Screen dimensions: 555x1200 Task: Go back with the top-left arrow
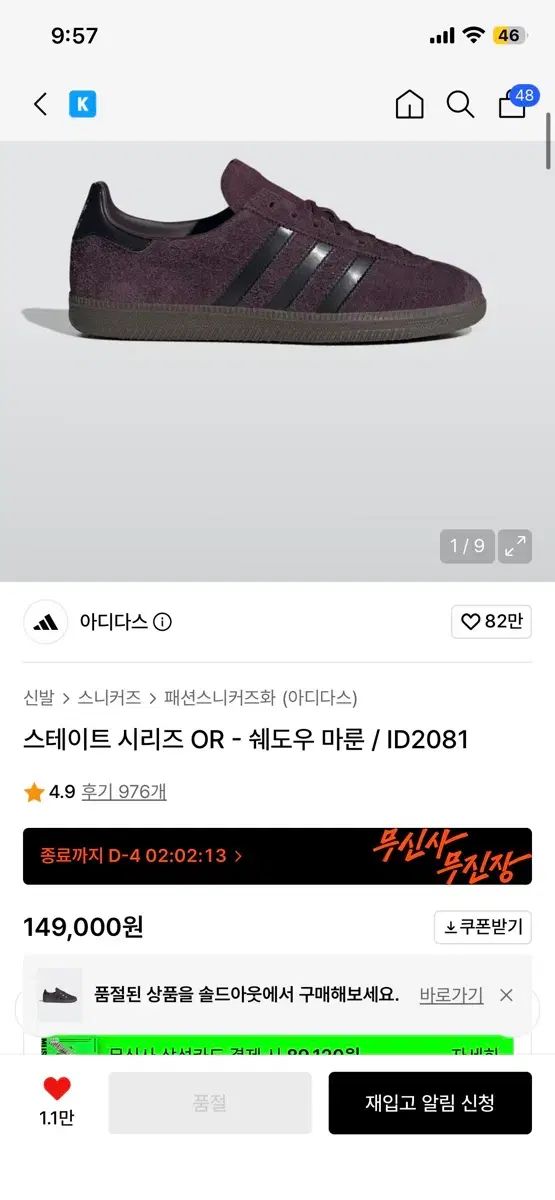(x=40, y=104)
